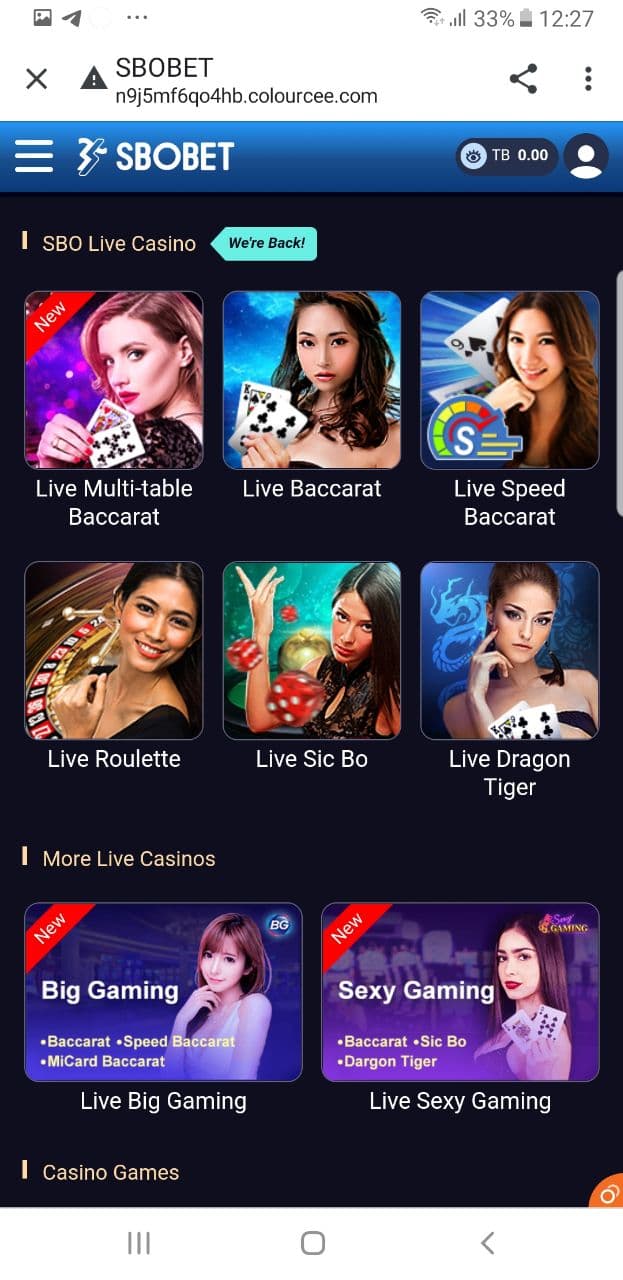
Task: Launch Live Speed Baccarat
Action: click(510, 380)
